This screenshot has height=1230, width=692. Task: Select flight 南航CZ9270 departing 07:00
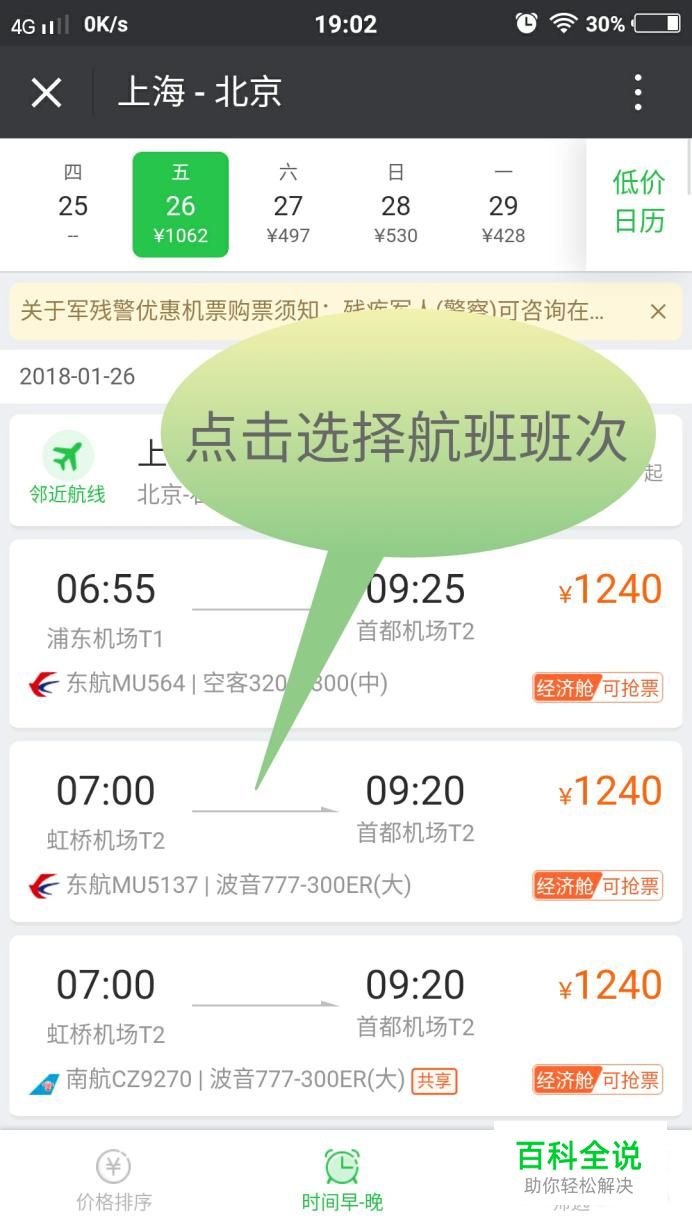(345, 1025)
